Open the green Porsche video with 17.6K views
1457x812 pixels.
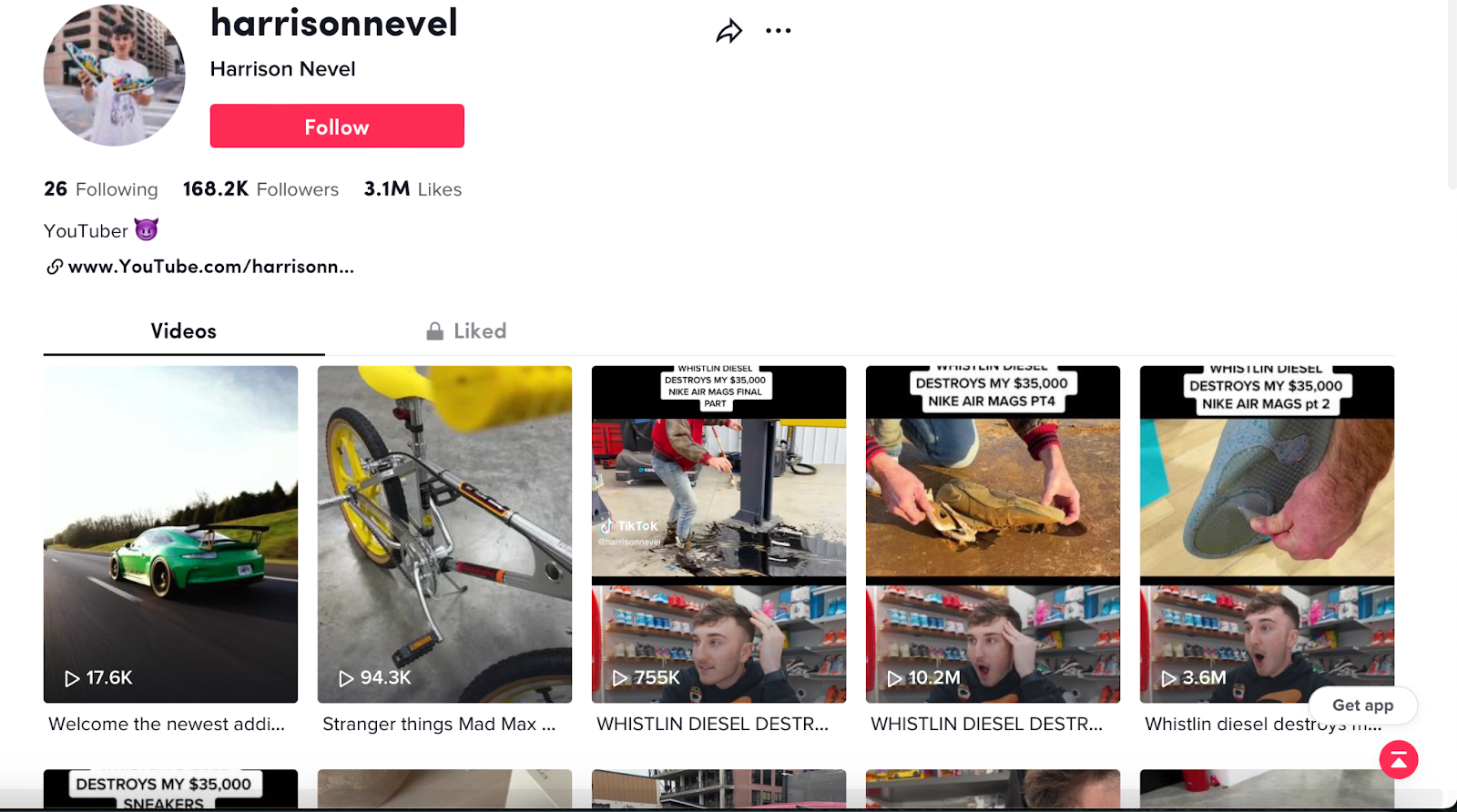point(170,533)
